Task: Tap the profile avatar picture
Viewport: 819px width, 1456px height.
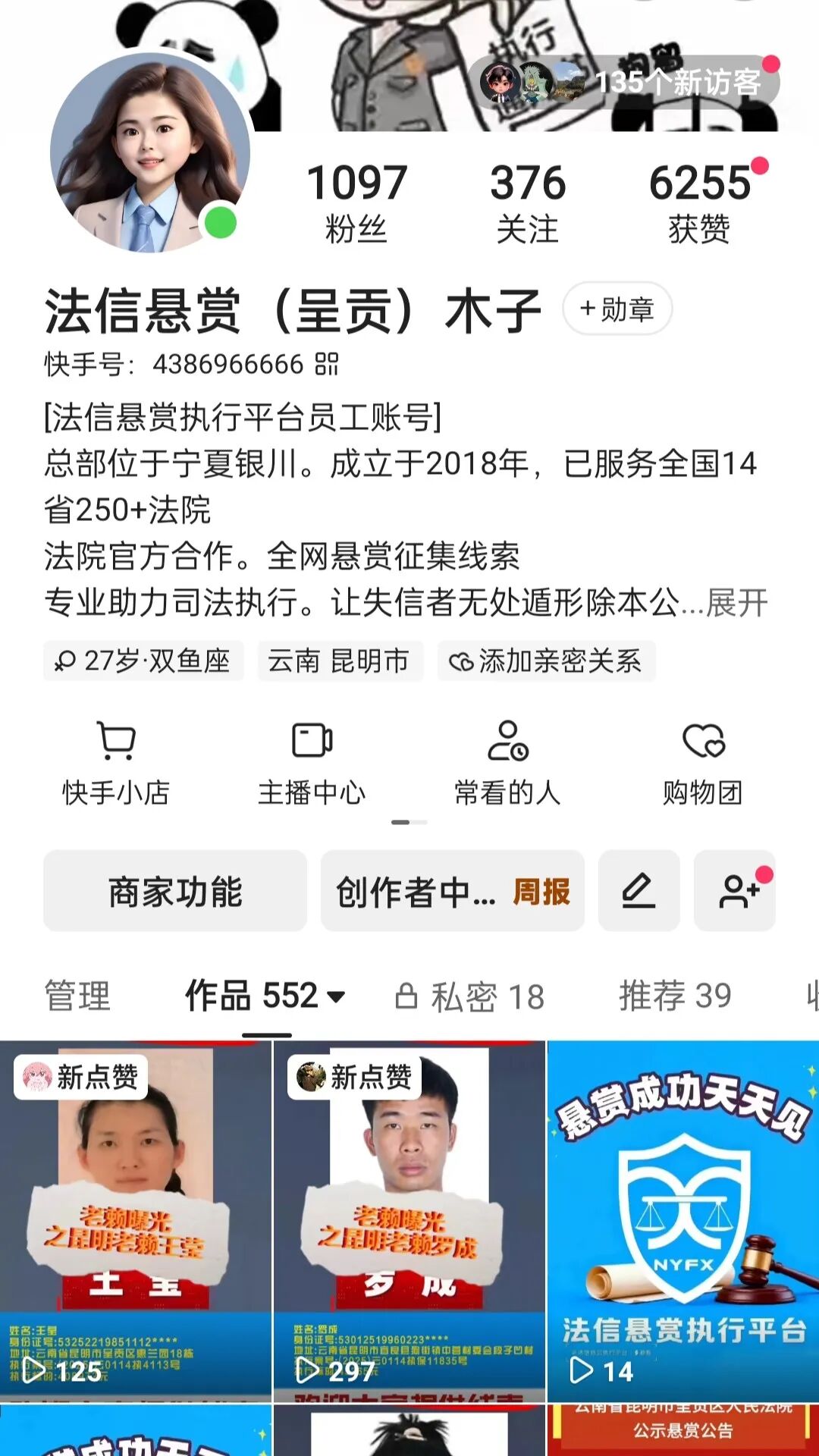Action: point(150,152)
